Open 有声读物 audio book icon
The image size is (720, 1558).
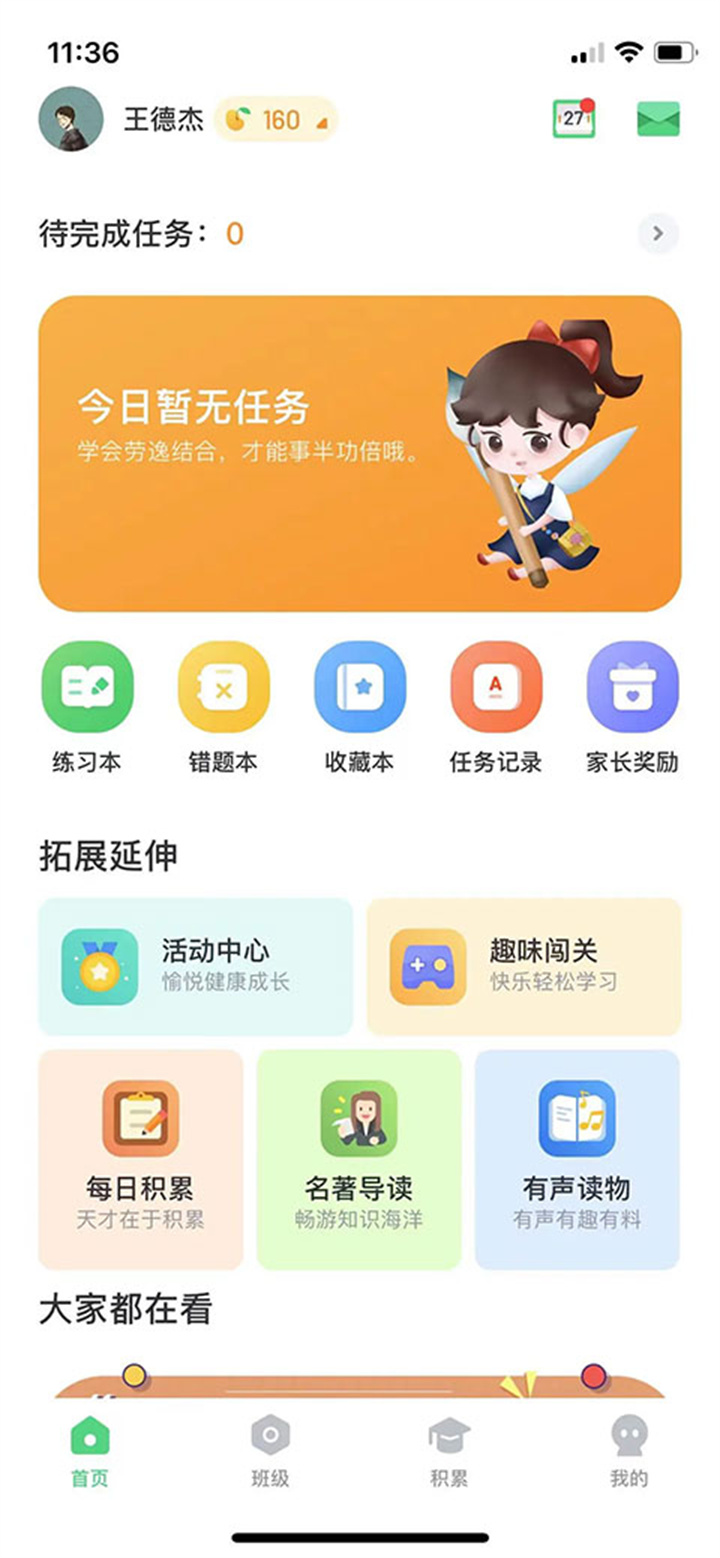click(578, 1119)
